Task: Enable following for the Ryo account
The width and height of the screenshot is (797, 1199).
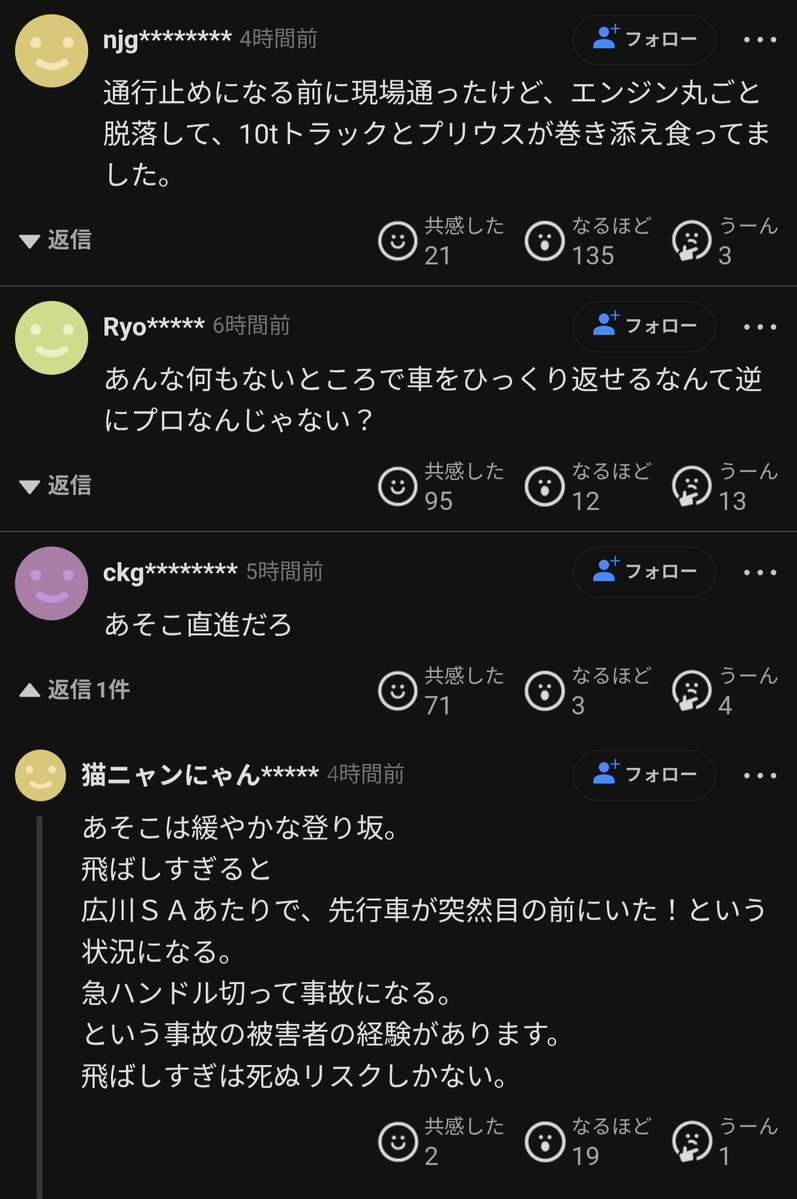Action: [x=643, y=326]
